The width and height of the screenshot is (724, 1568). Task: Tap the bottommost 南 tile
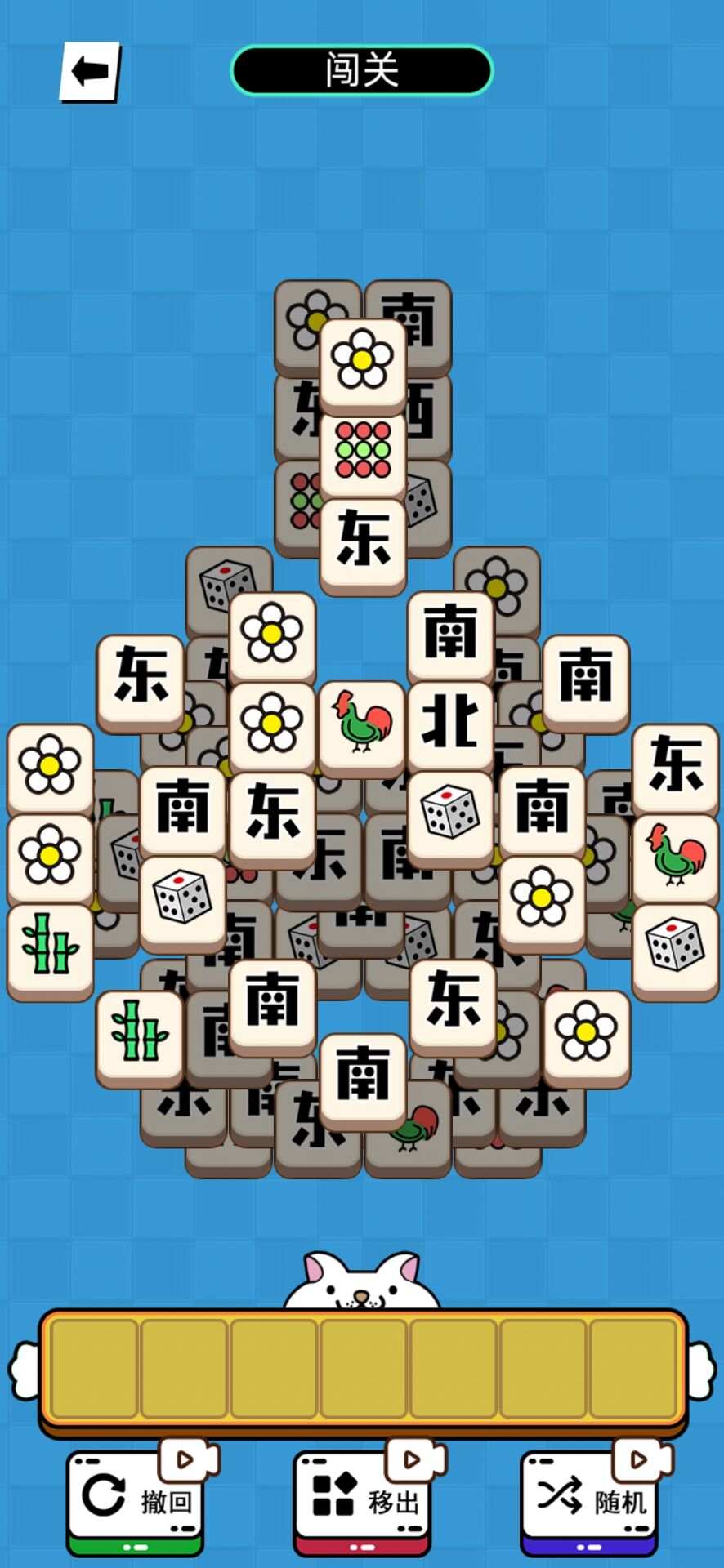[363, 1076]
